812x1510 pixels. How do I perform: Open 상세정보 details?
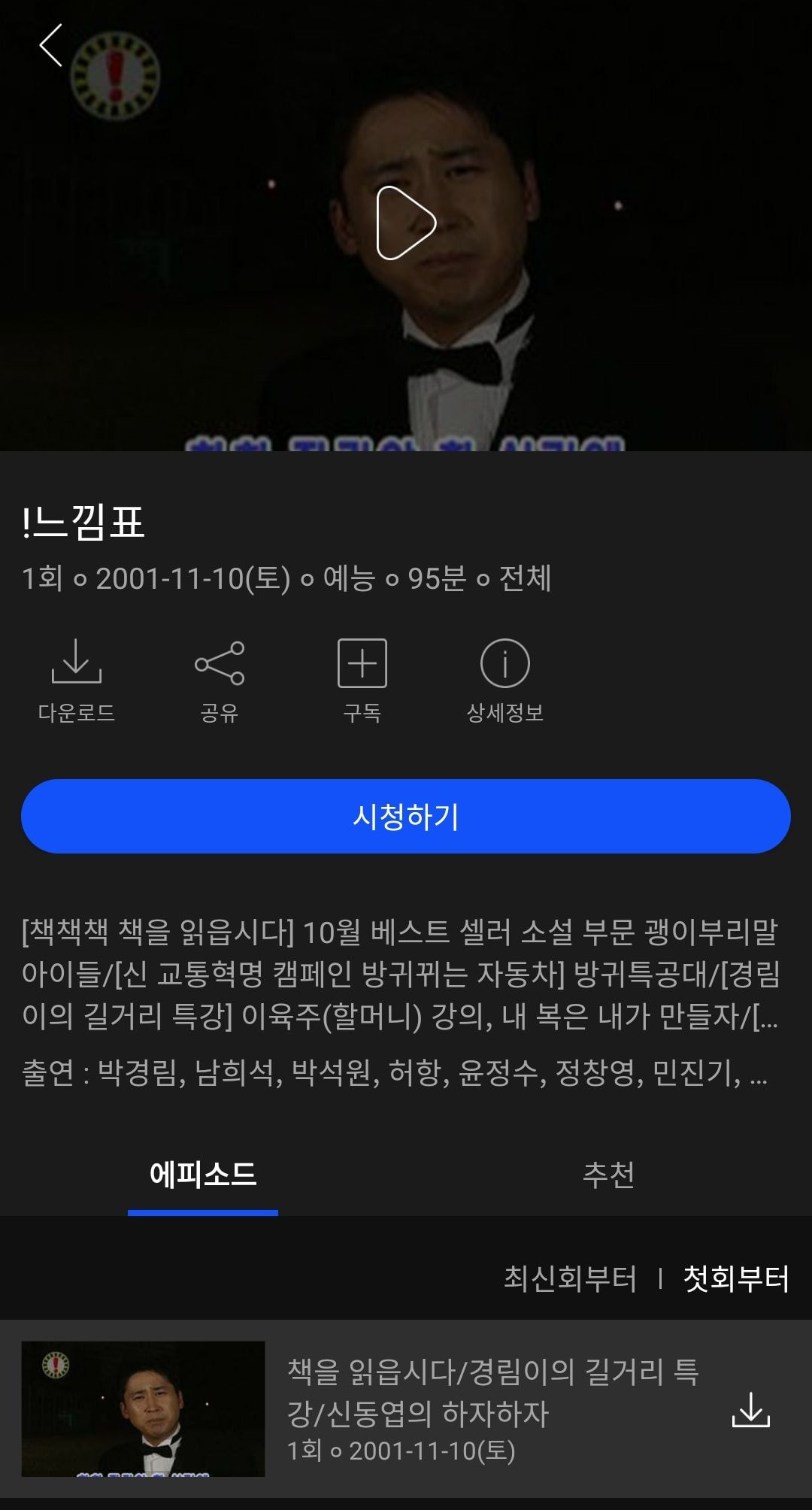pos(504,680)
